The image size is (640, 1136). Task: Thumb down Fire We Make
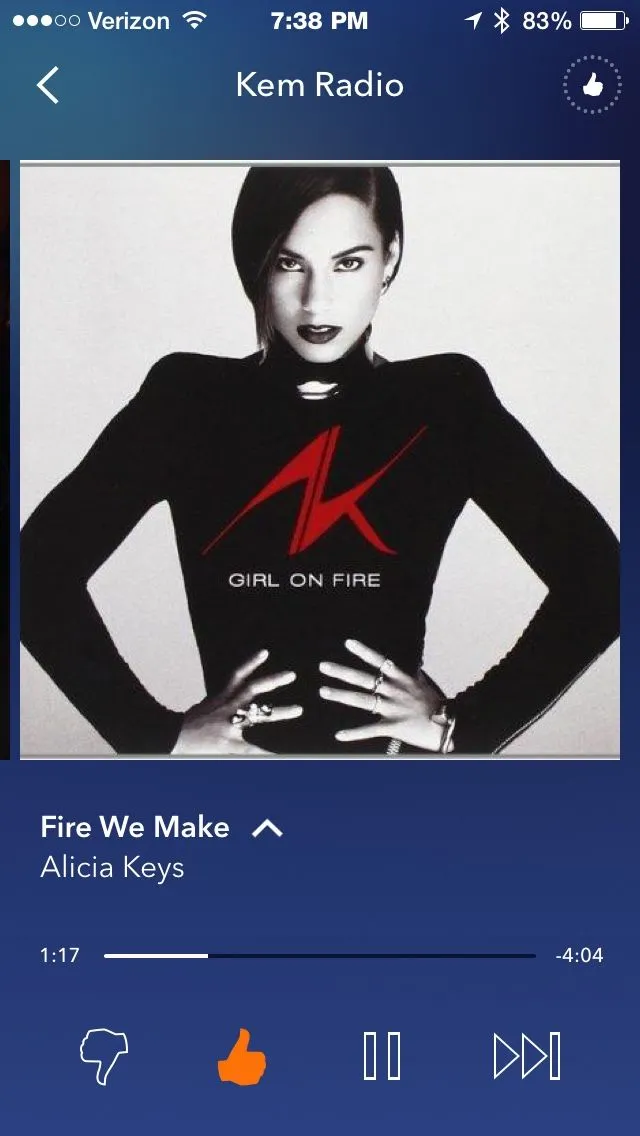[x=104, y=1056]
